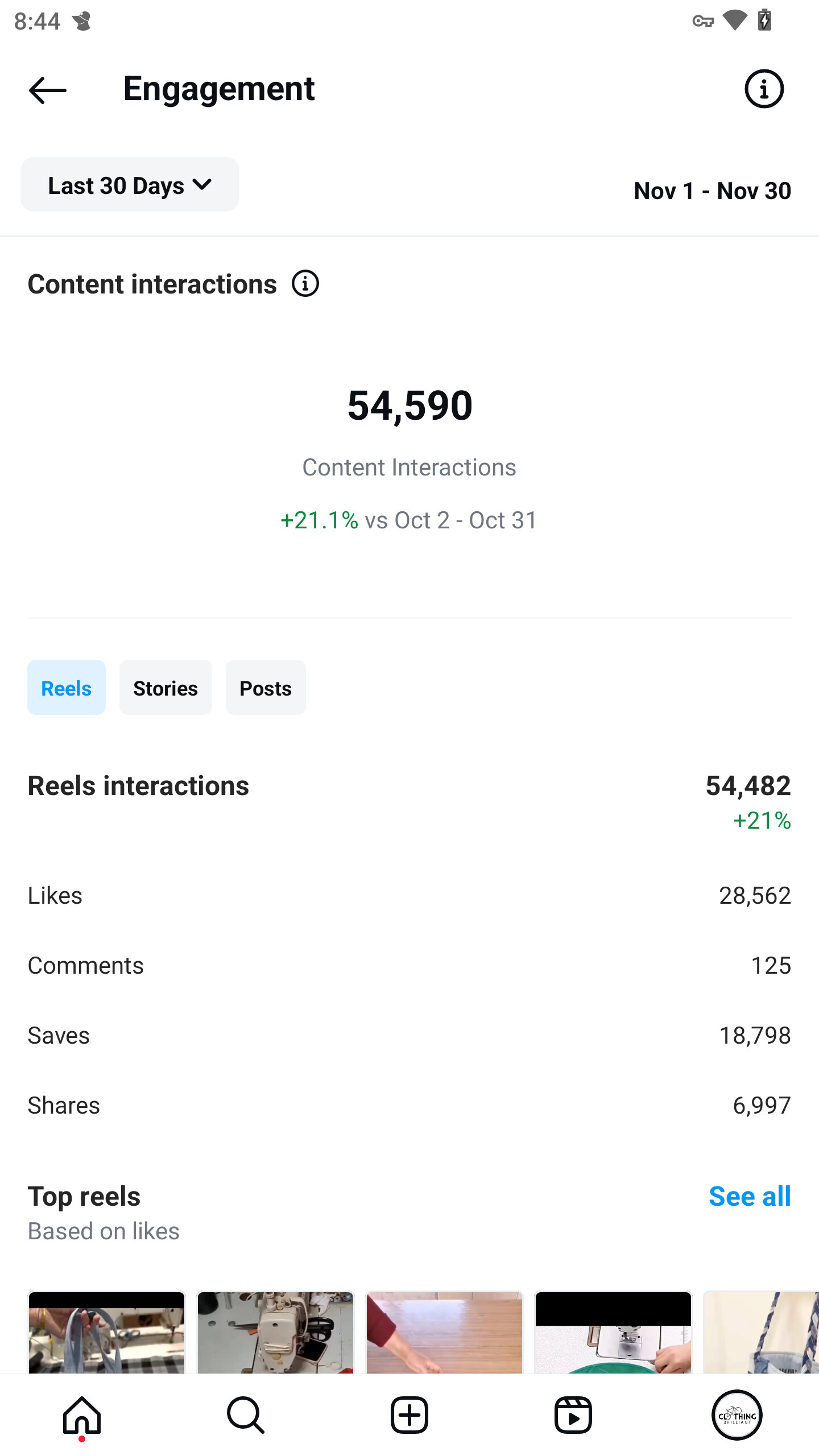Switch to the Stories chip

point(166,688)
